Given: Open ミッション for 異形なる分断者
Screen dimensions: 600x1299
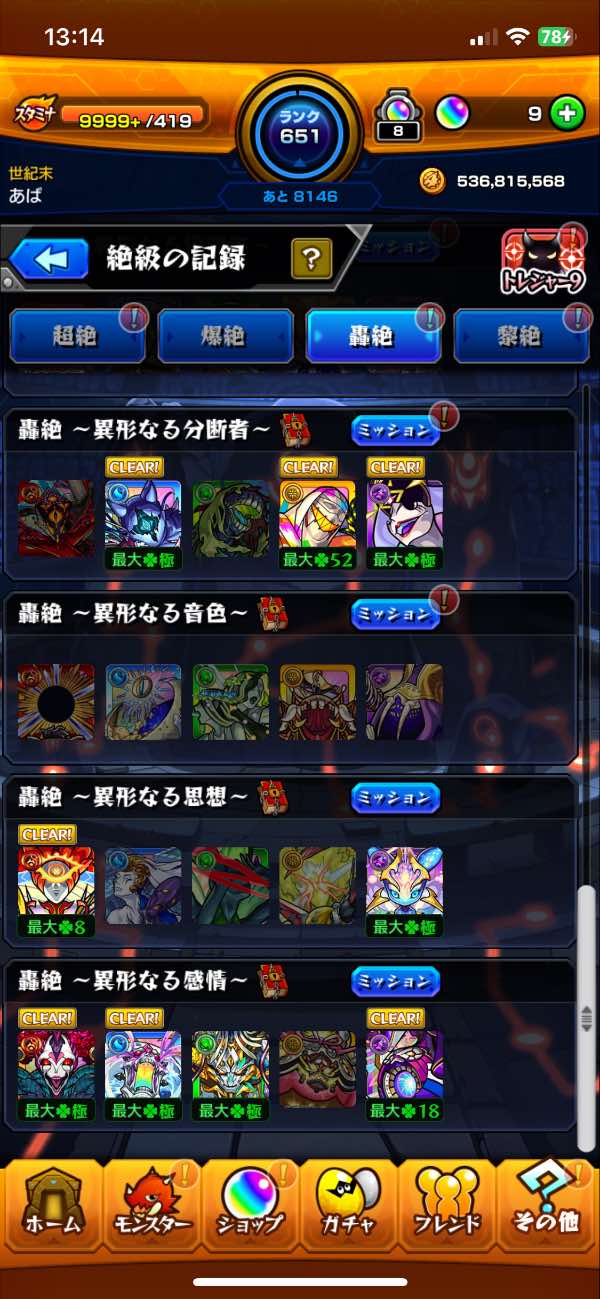Looking at the screenshot, I should [x=396, y=431].
